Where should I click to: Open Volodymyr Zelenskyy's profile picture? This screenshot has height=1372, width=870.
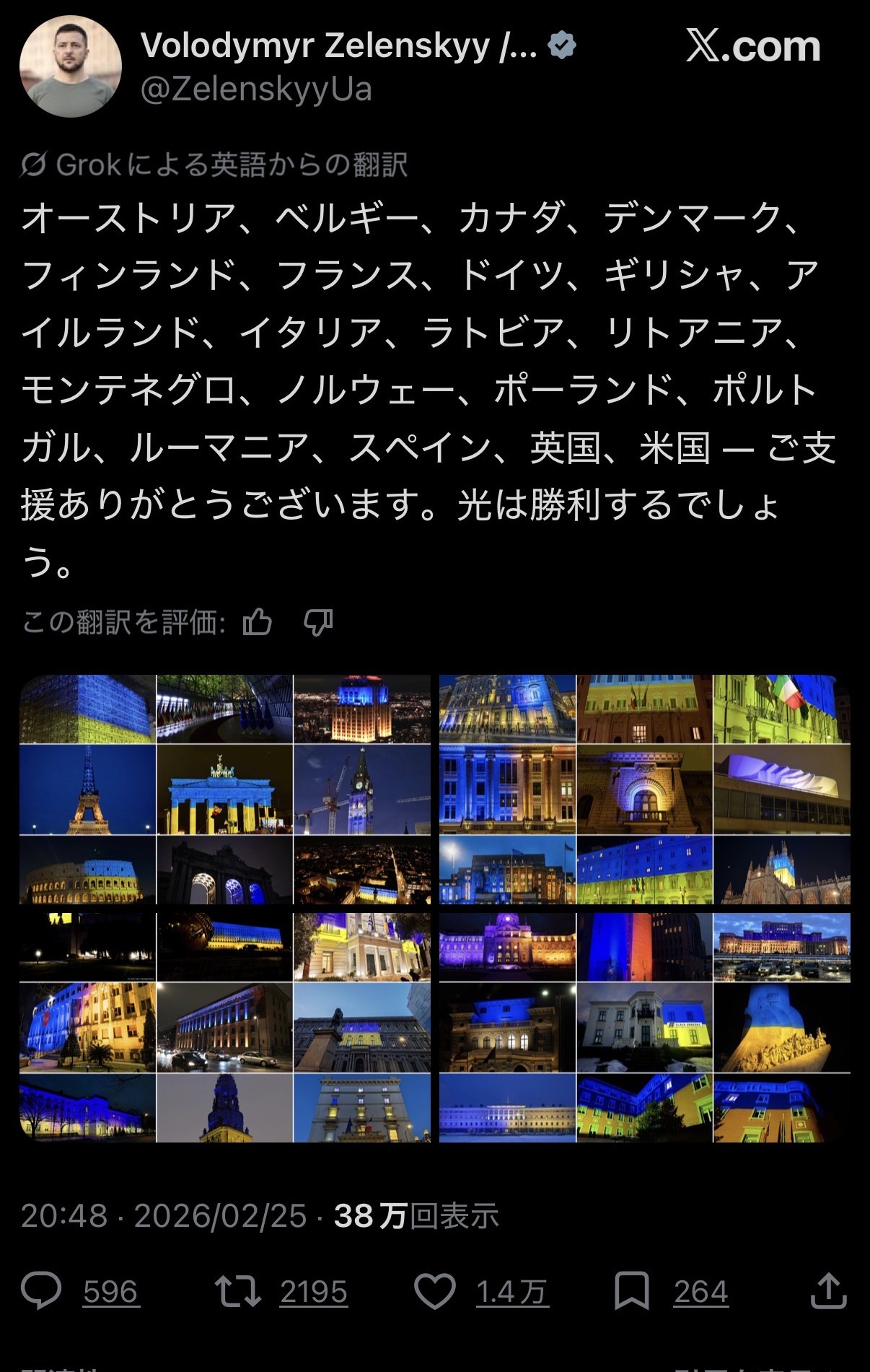(x=70, y=66)
